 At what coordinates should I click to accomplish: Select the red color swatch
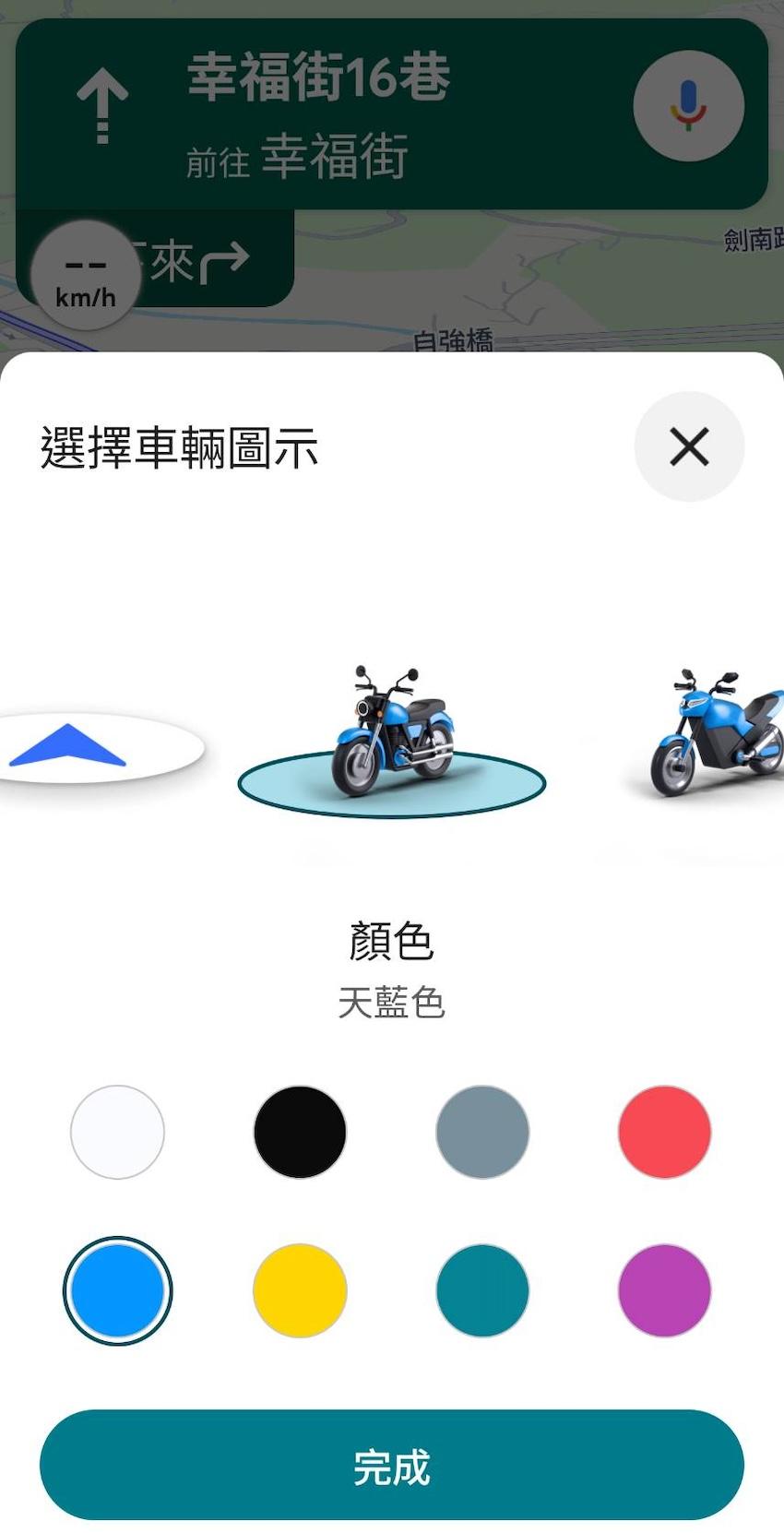click(x=665, y=1132)
